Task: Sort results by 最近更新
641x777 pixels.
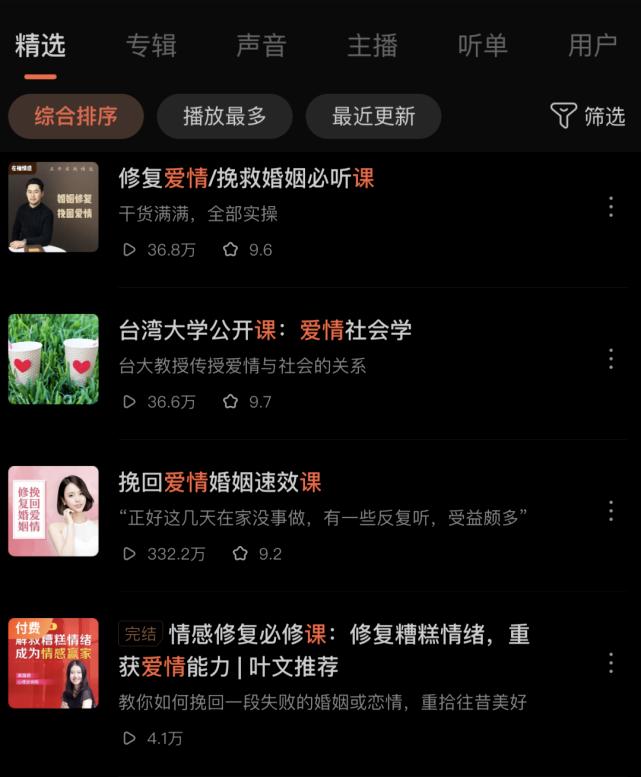Action: (373, 116)
